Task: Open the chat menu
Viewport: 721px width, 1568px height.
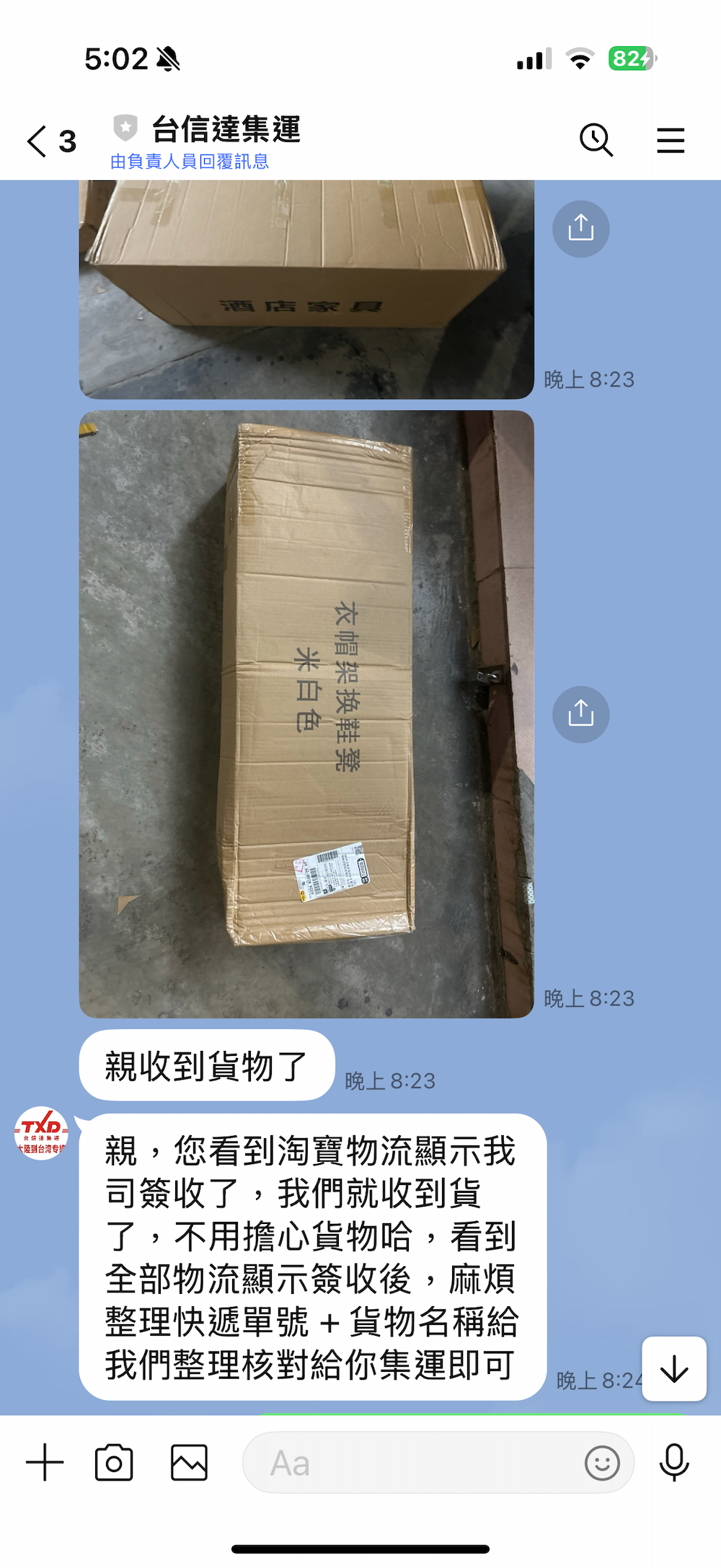Action: [670, 140]
